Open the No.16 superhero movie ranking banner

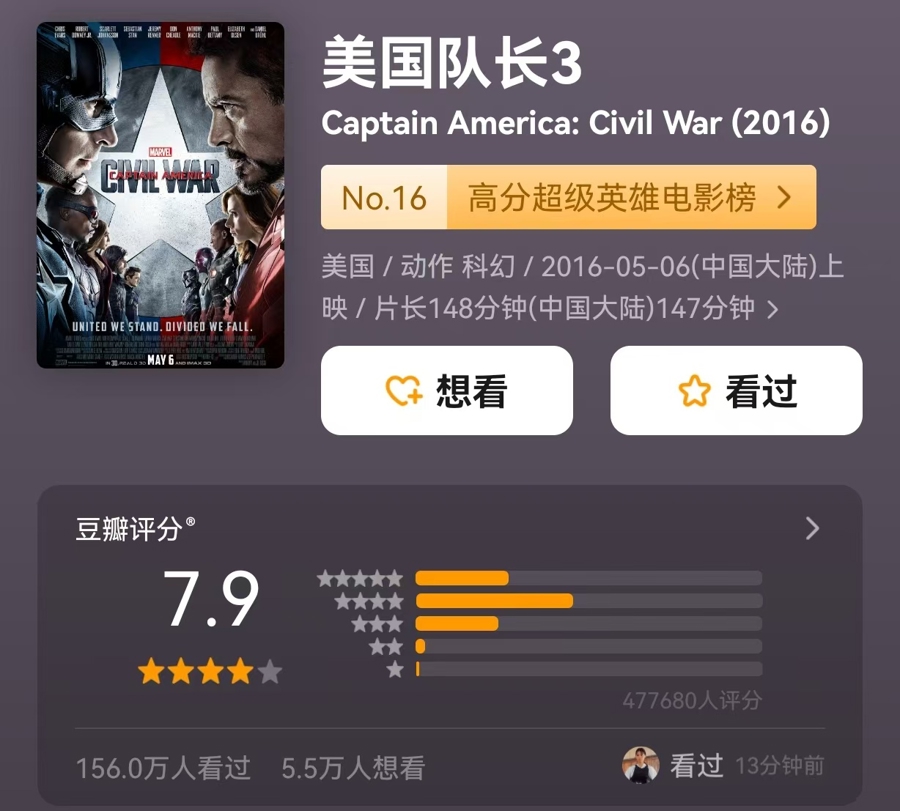[568, 197]
